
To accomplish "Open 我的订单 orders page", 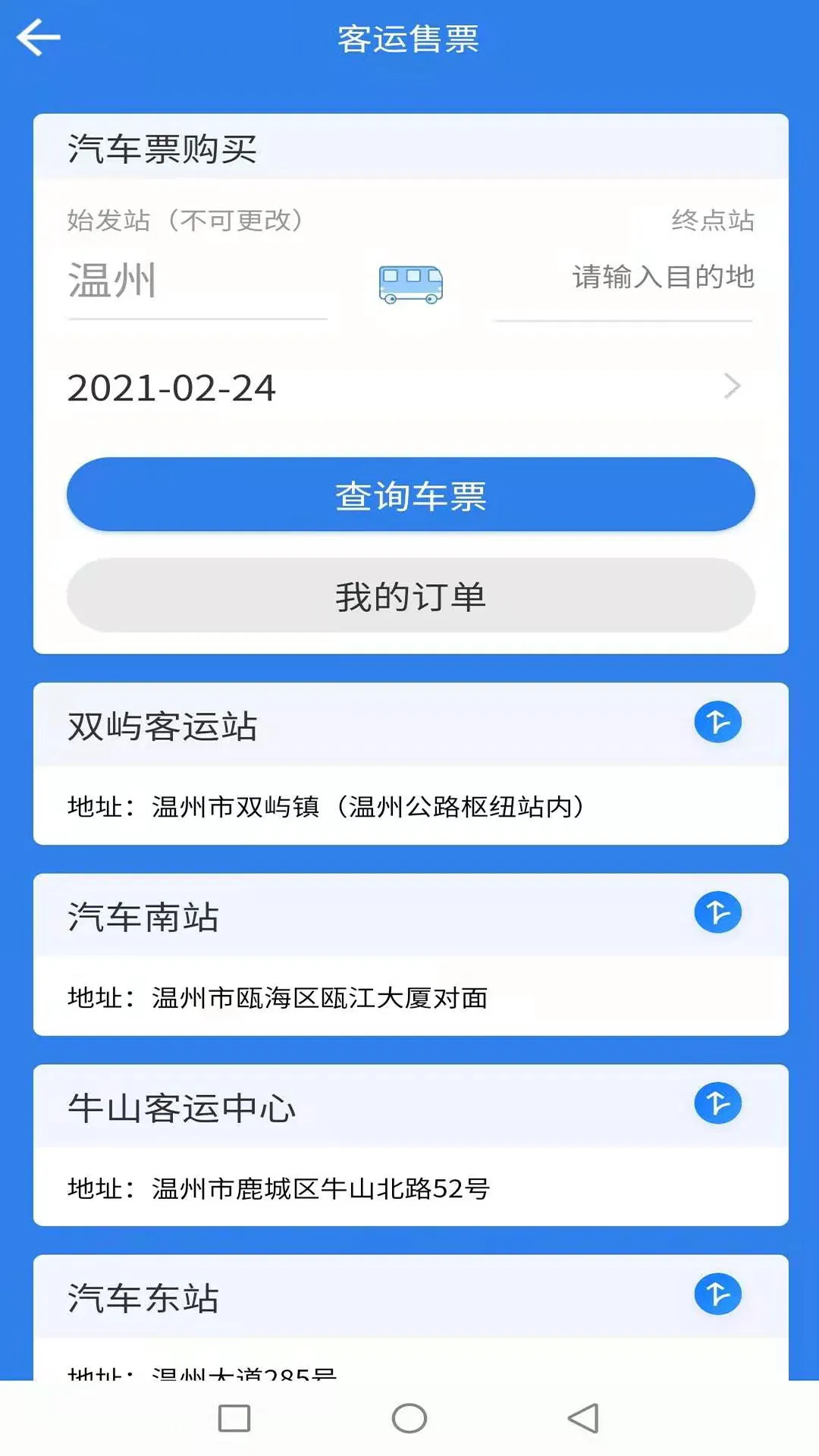I will click(409, 598).
